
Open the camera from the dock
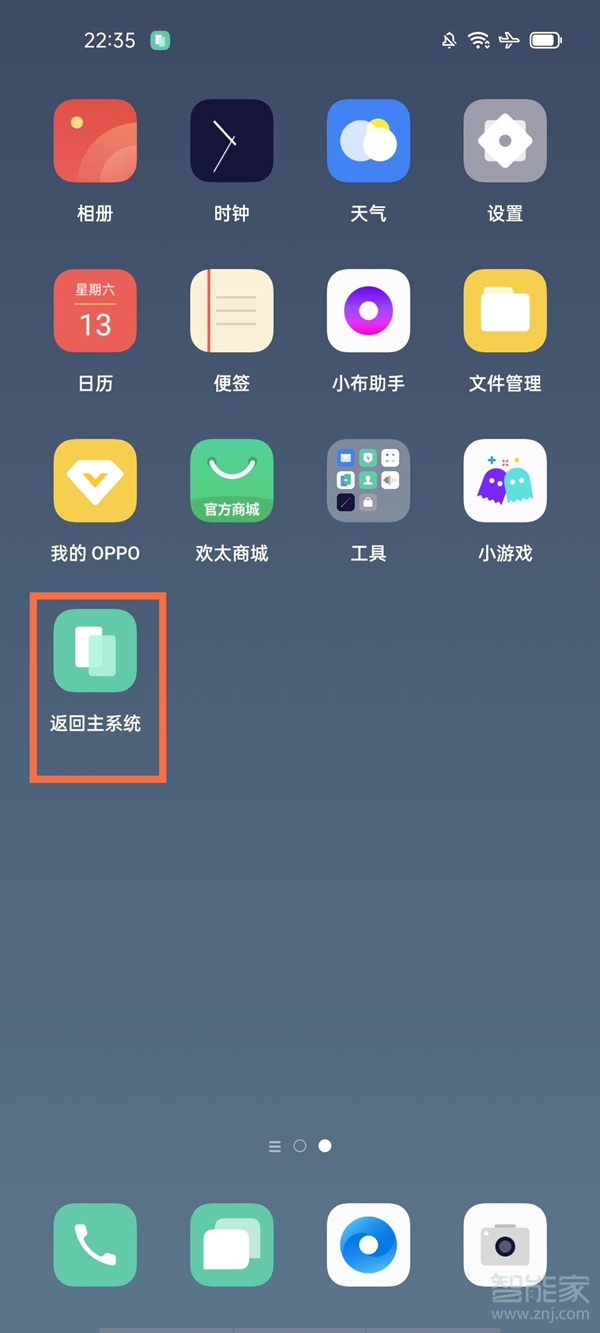[505, 1244]
